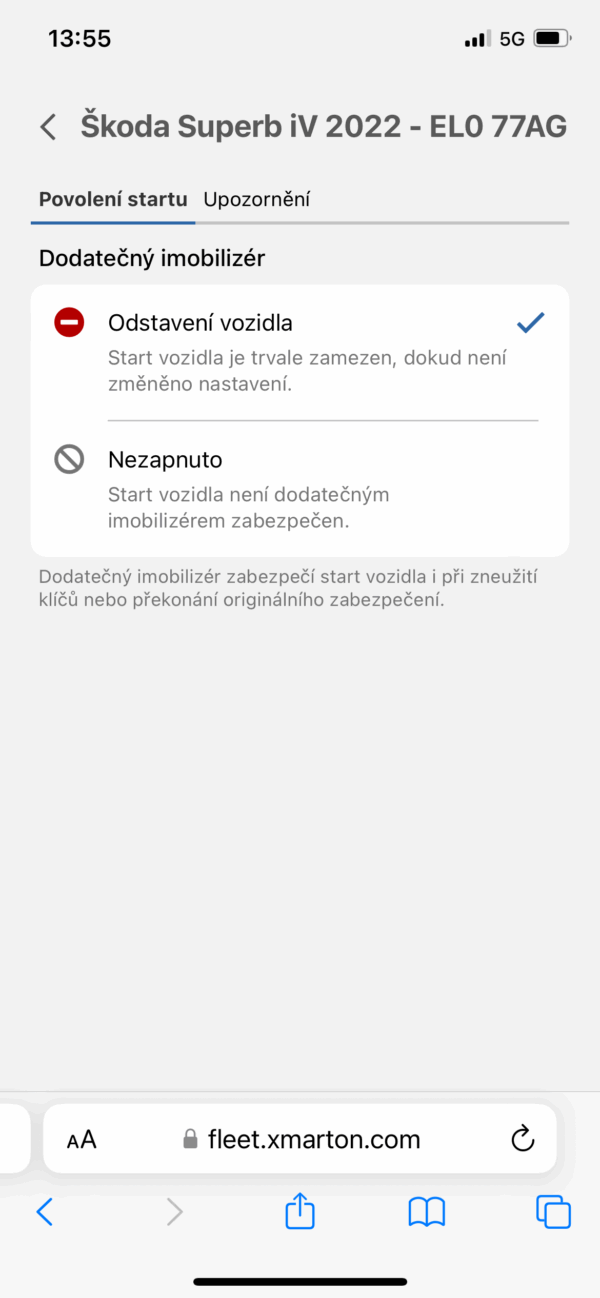Share this page from the Safari toolbar
This screenshot has width=600, height=1298.
(x=300, y=1212)
